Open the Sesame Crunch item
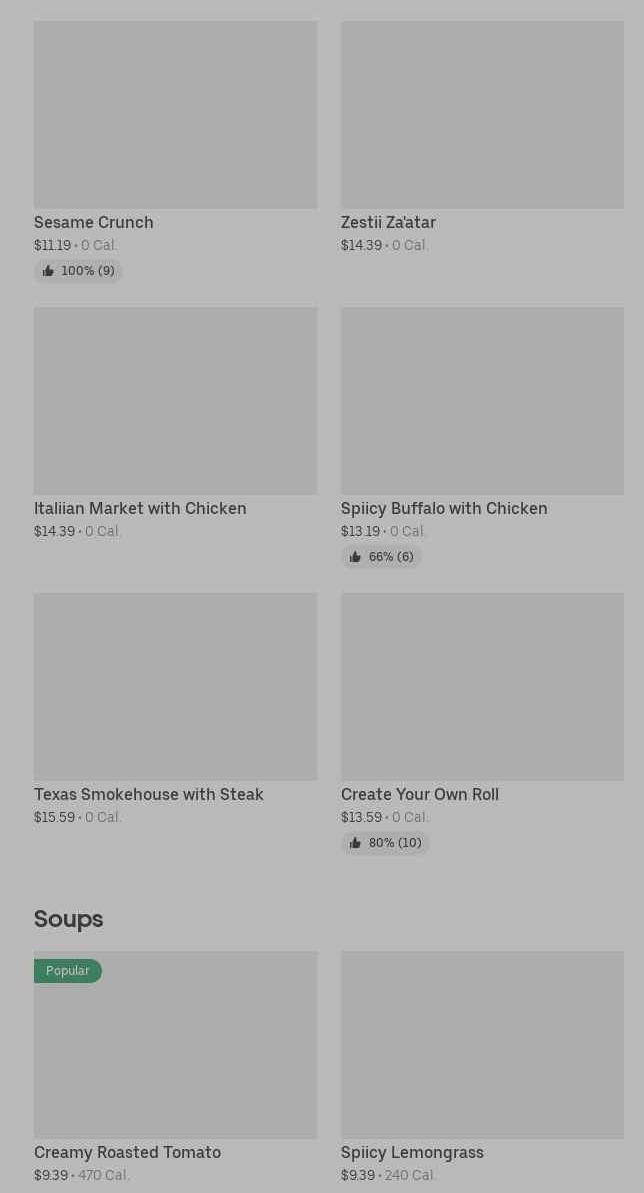Screen dimensions: 644x1193 point(175,151)
